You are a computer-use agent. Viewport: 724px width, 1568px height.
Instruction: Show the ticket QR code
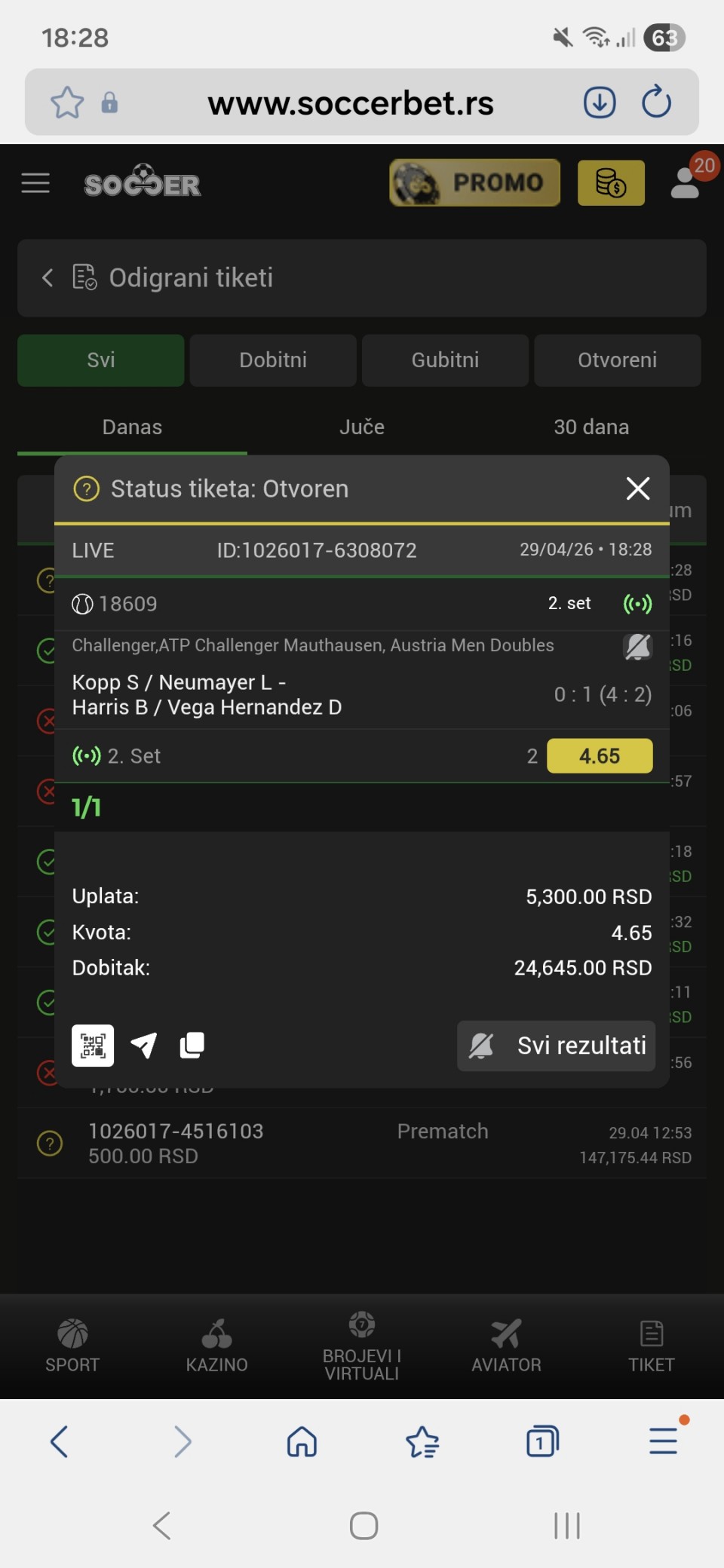coord(93,1046)
